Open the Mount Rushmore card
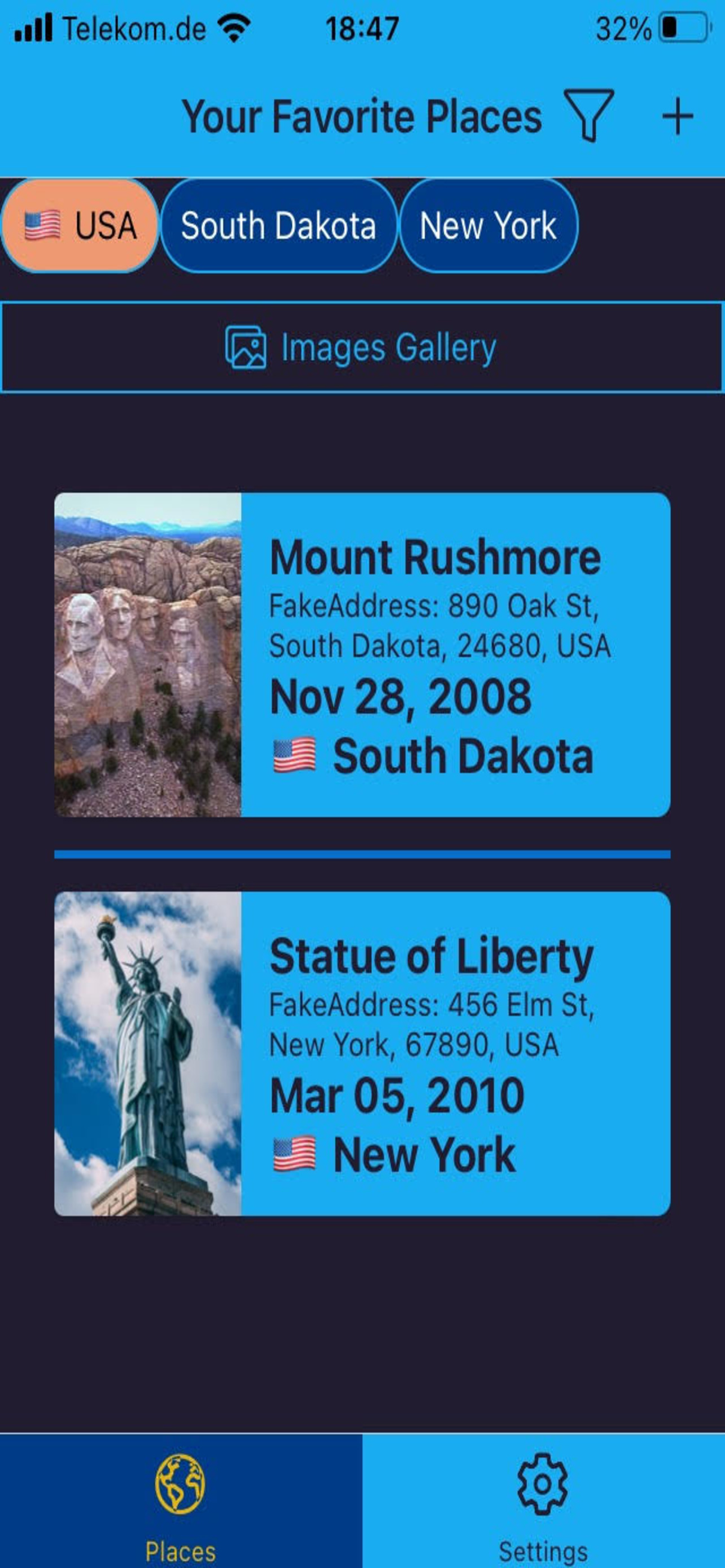Viewport: 725px width, 1568px height. 362,654
